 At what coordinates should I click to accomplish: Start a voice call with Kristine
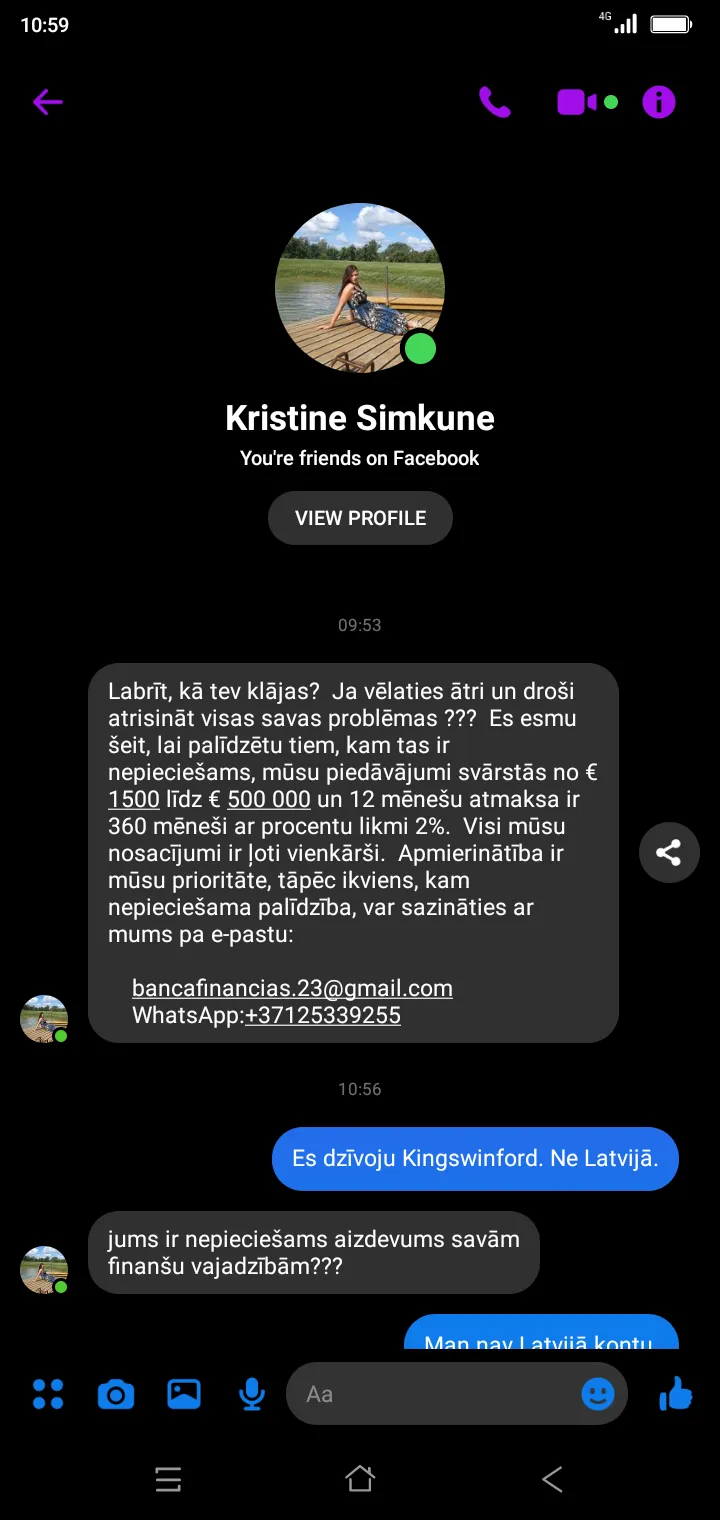click(495, 102)
